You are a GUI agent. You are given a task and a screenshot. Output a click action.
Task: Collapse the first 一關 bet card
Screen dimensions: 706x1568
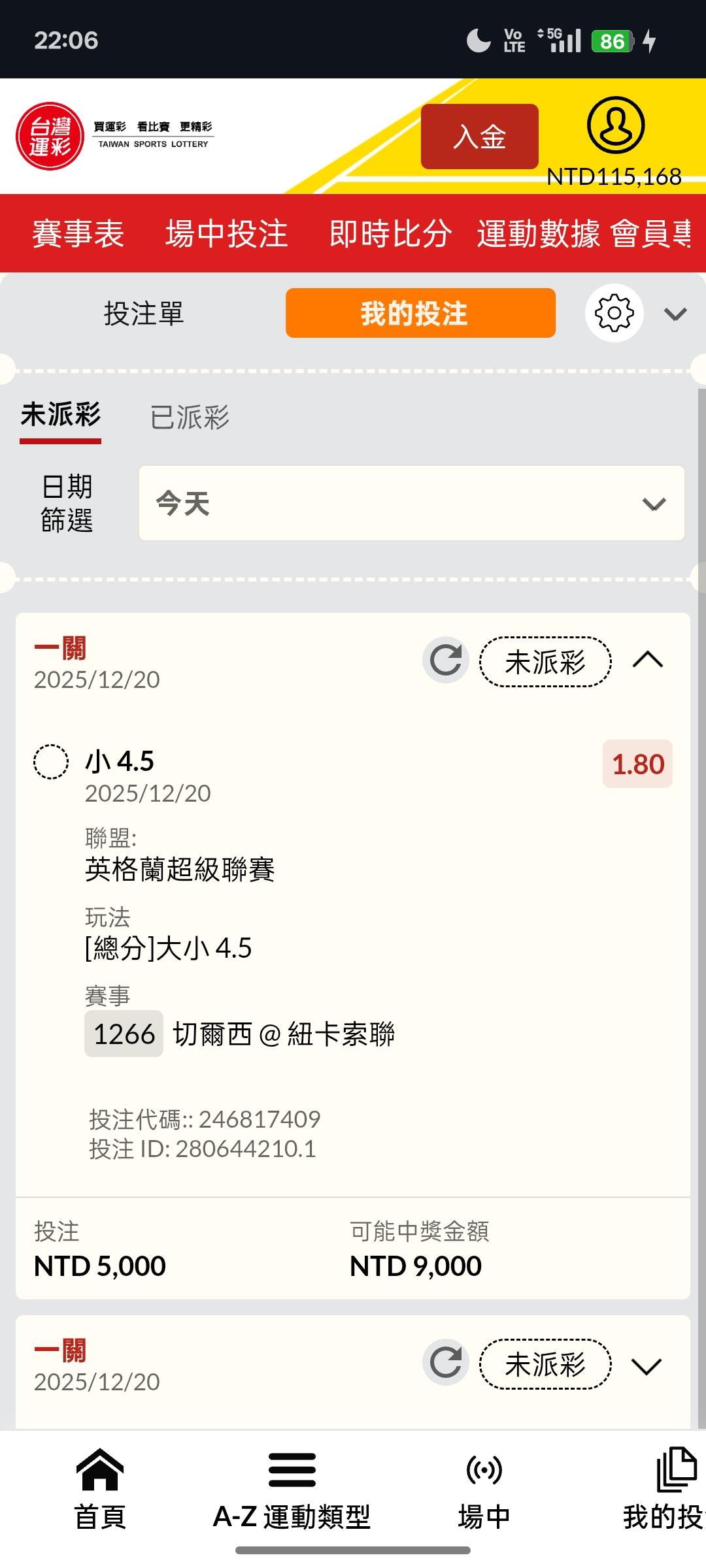[648, 660]
